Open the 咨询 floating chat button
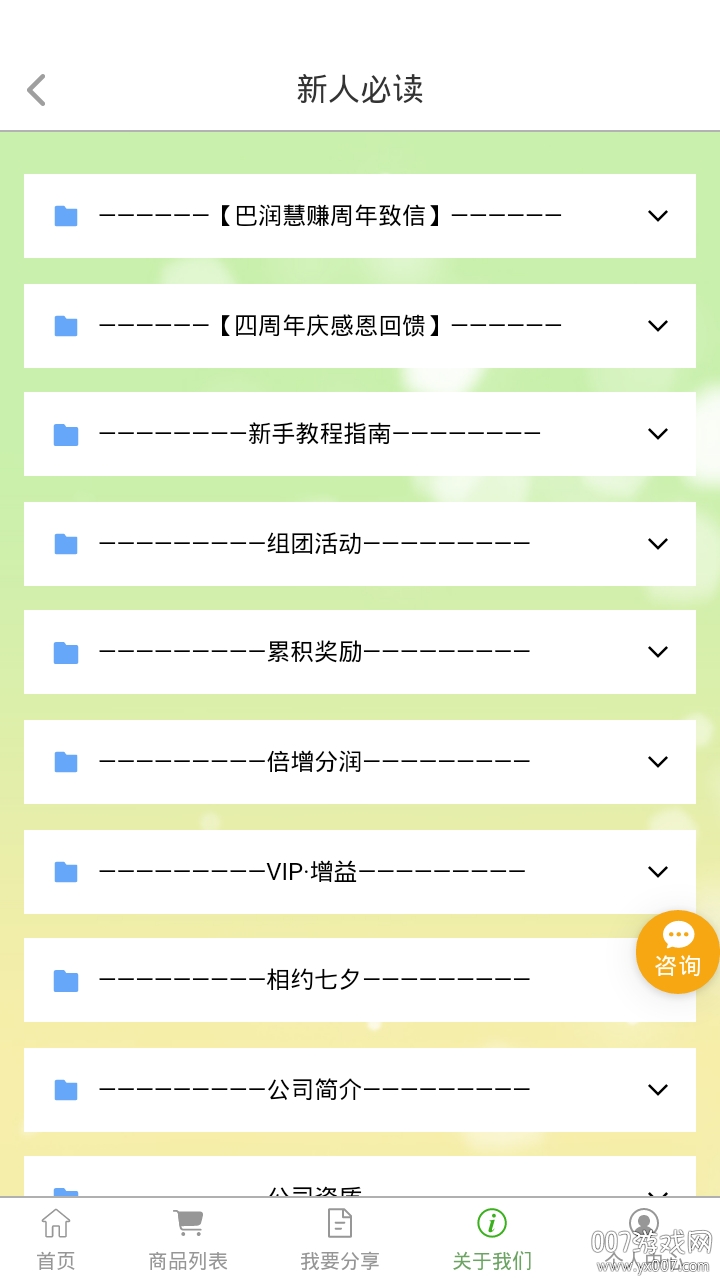Image resolution: width=720 pixels, height=1280 pixels. point(677,952)
